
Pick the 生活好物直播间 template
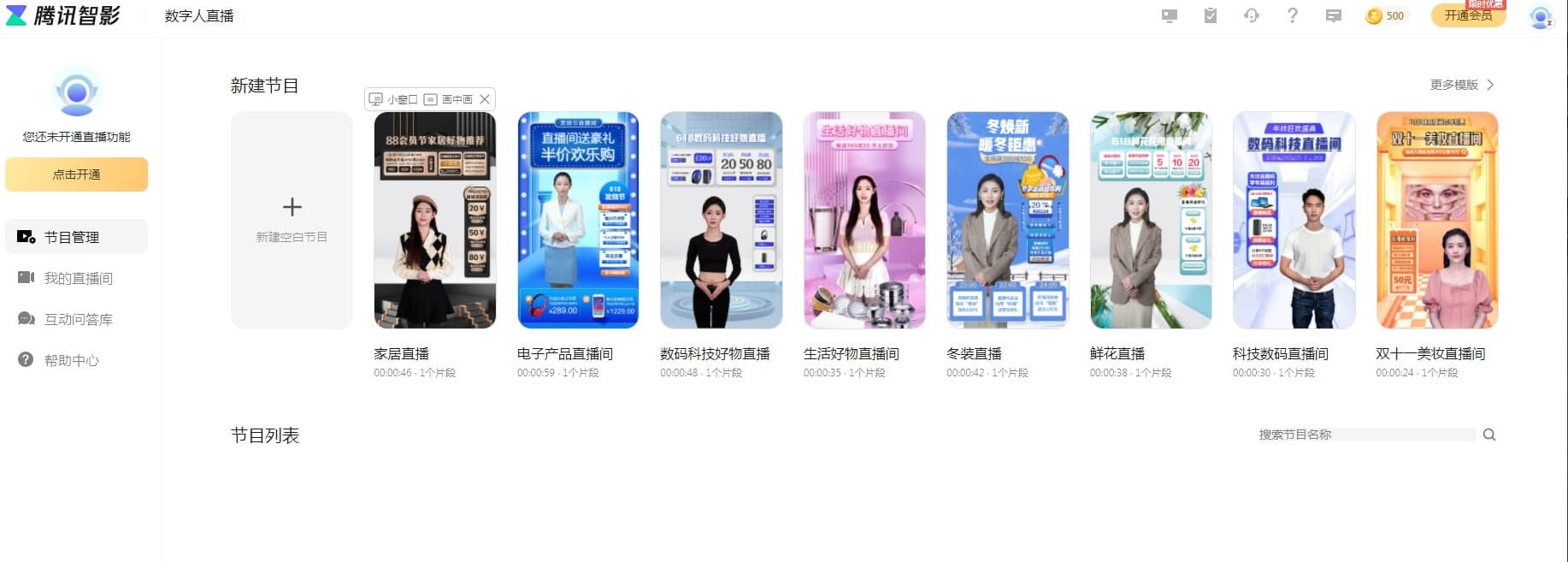864,220
